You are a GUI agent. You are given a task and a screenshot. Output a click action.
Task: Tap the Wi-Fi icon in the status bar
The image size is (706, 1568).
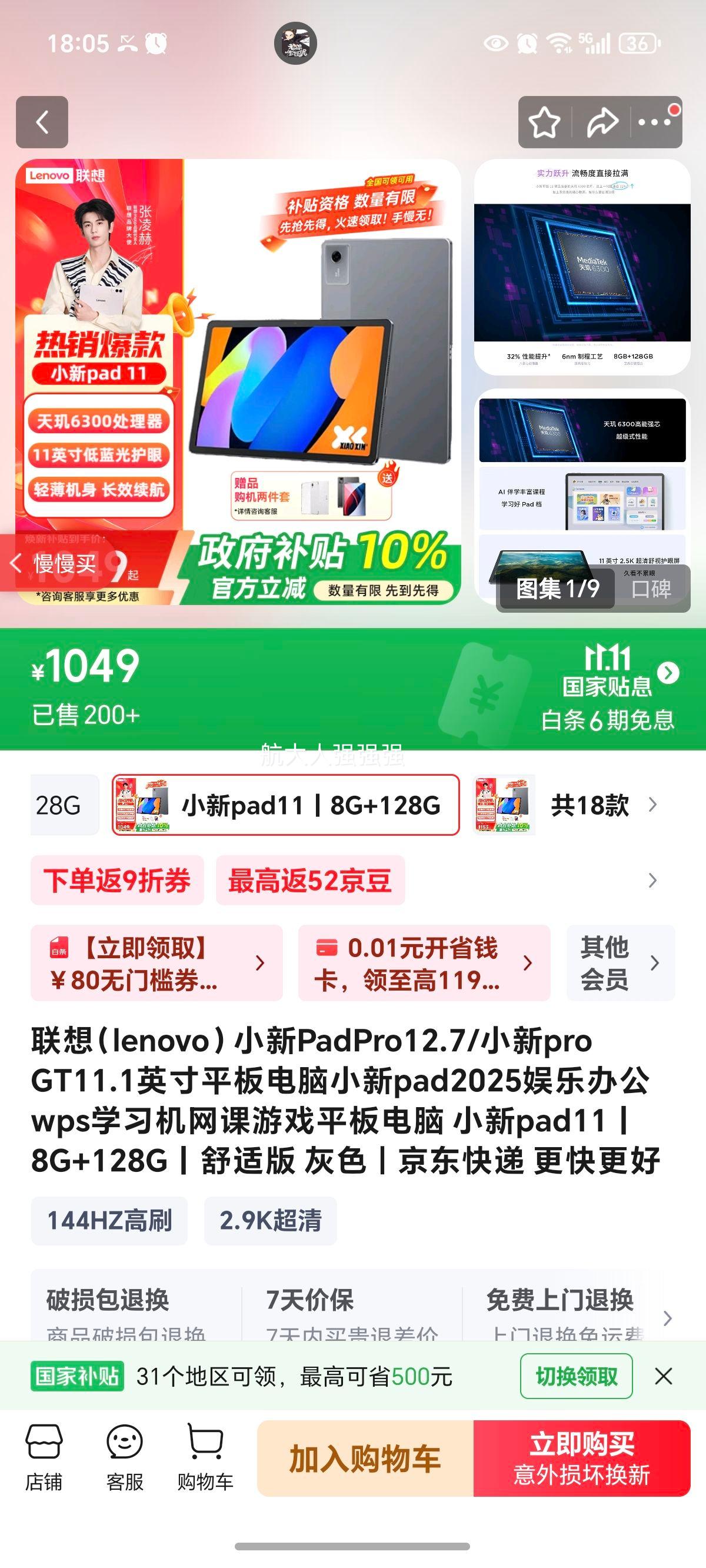[561, 41]
